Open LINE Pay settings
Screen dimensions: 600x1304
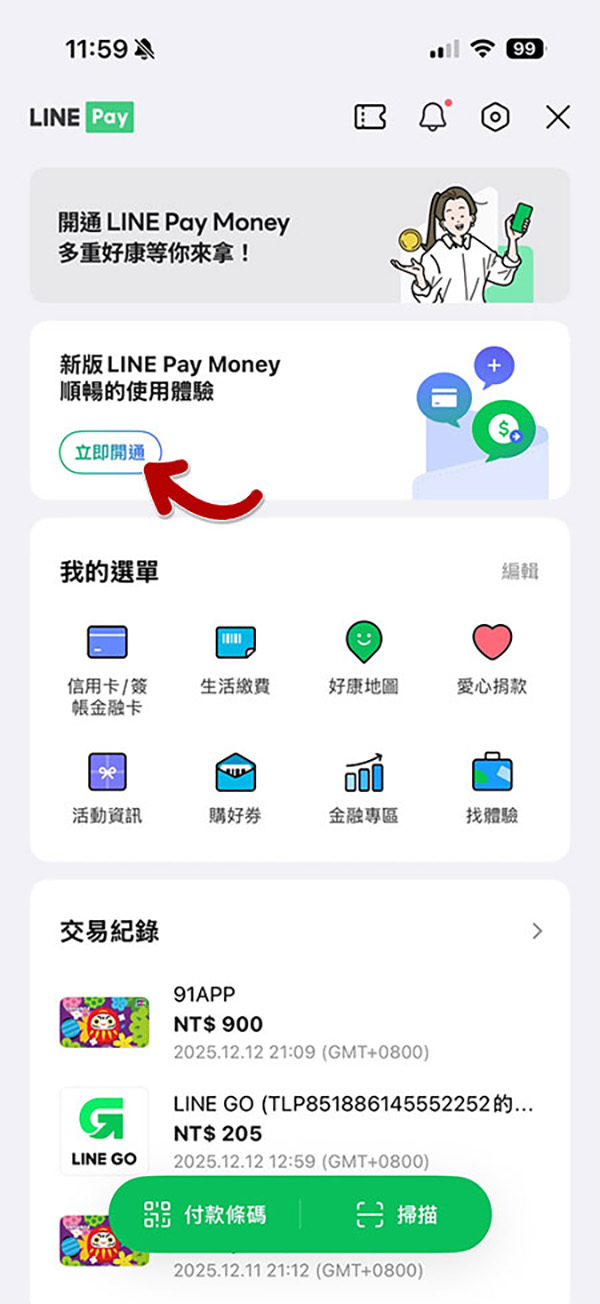coord(495,118)
